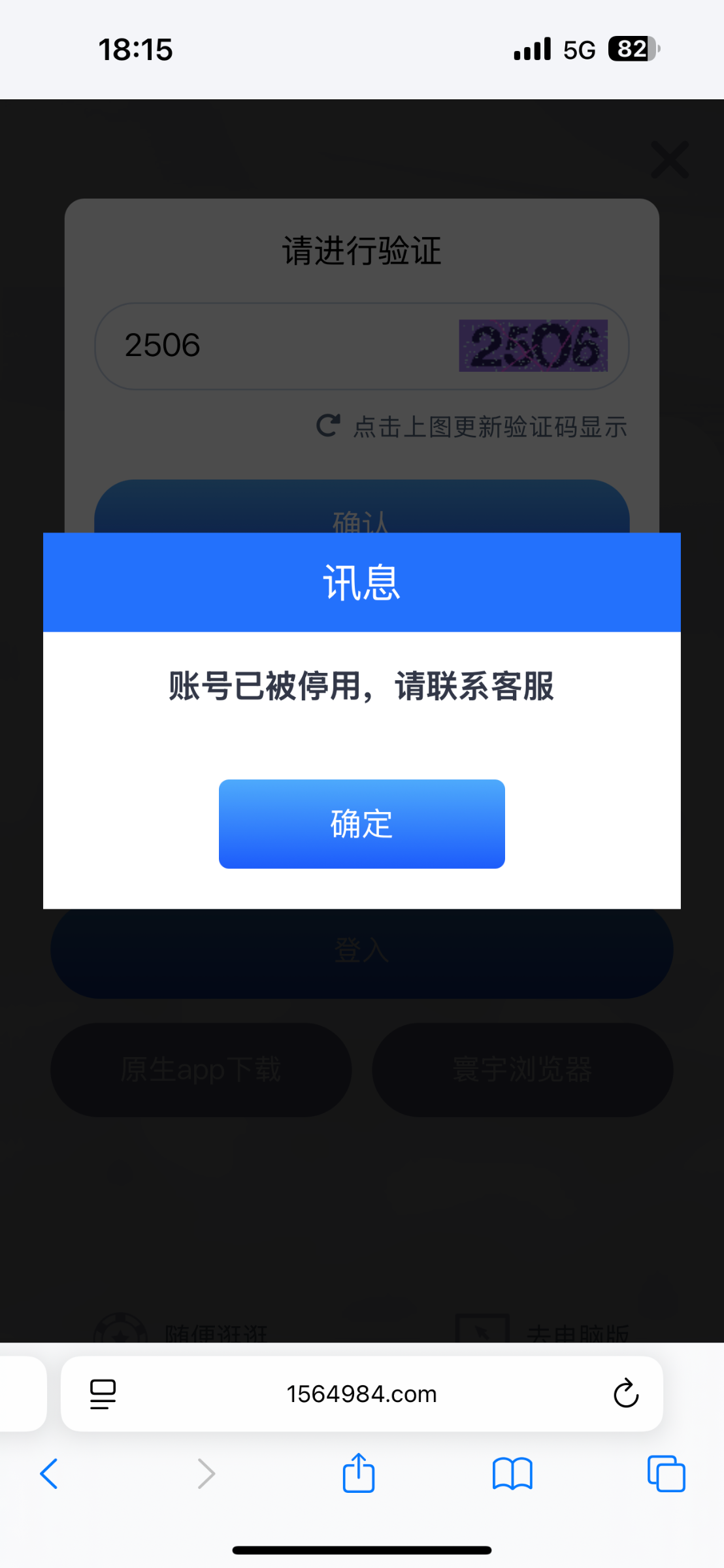724x1568 pixels.
Task: Go back in Safari
Action: tap(49, 1474)
